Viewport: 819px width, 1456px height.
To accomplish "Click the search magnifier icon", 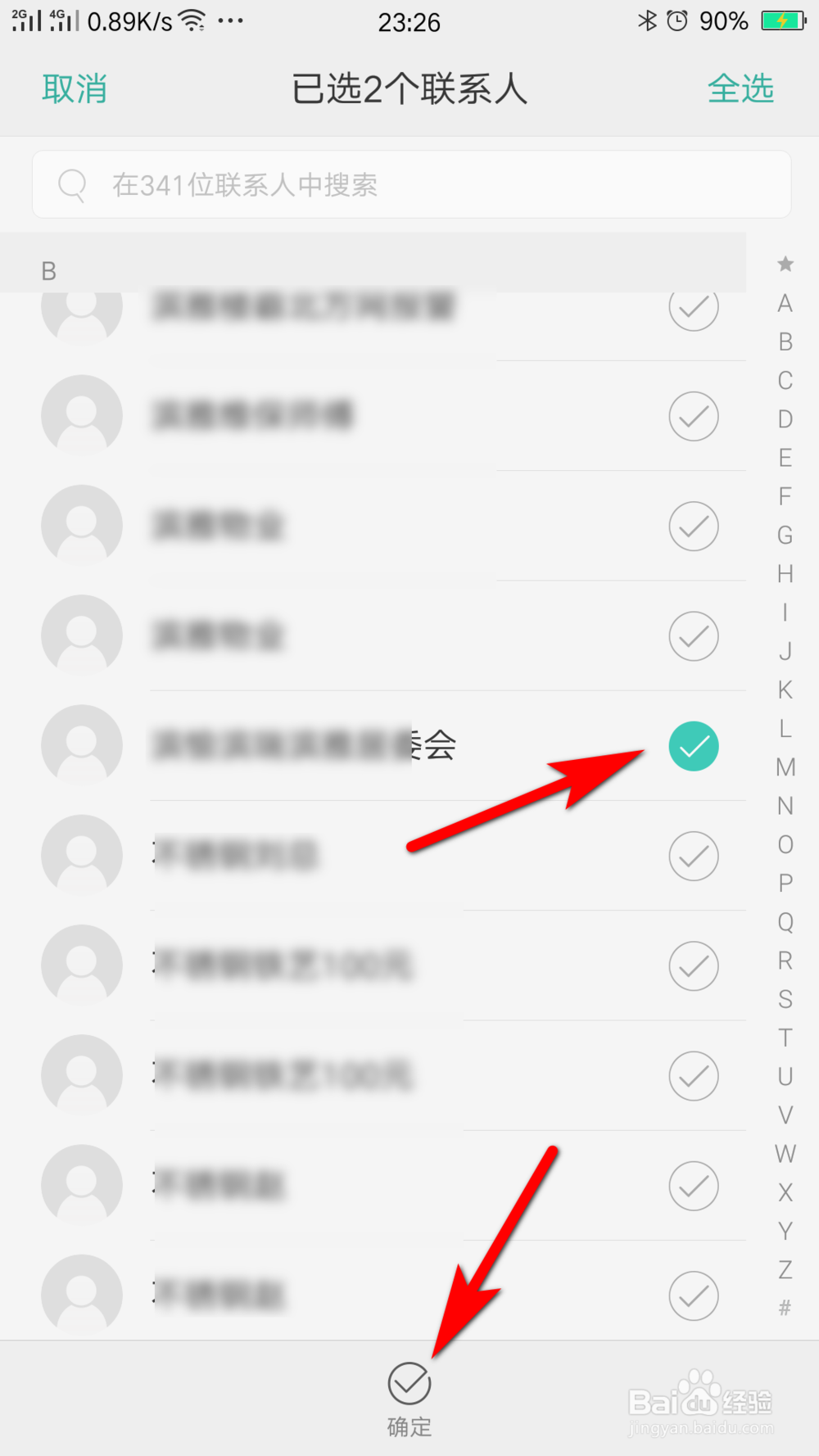I will [x=72, y=184].
